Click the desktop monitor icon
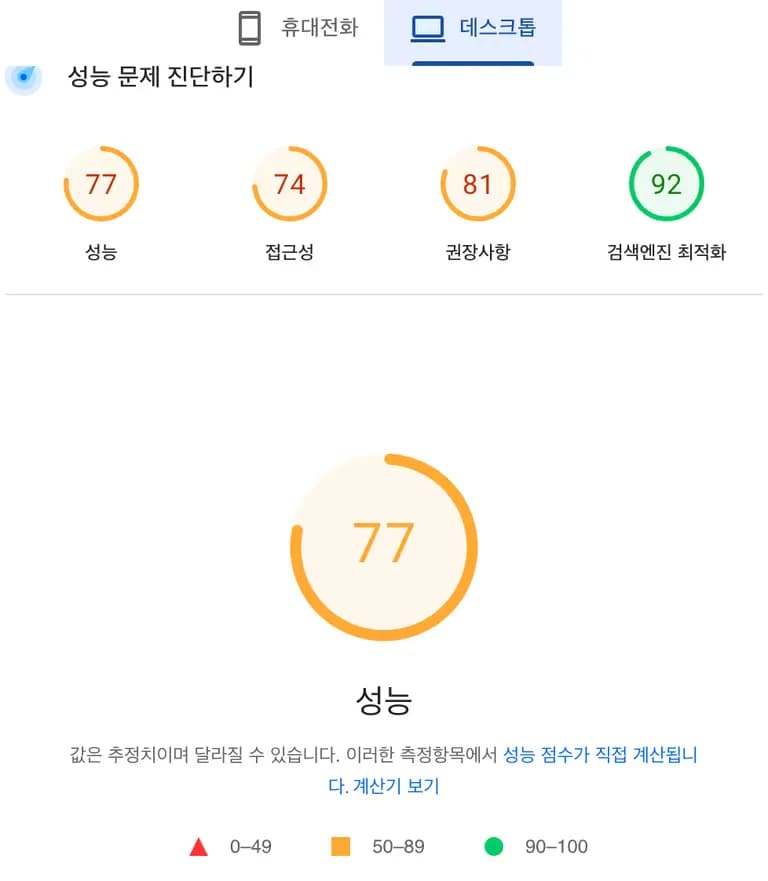The image size is (768, 881). [430, 28]
